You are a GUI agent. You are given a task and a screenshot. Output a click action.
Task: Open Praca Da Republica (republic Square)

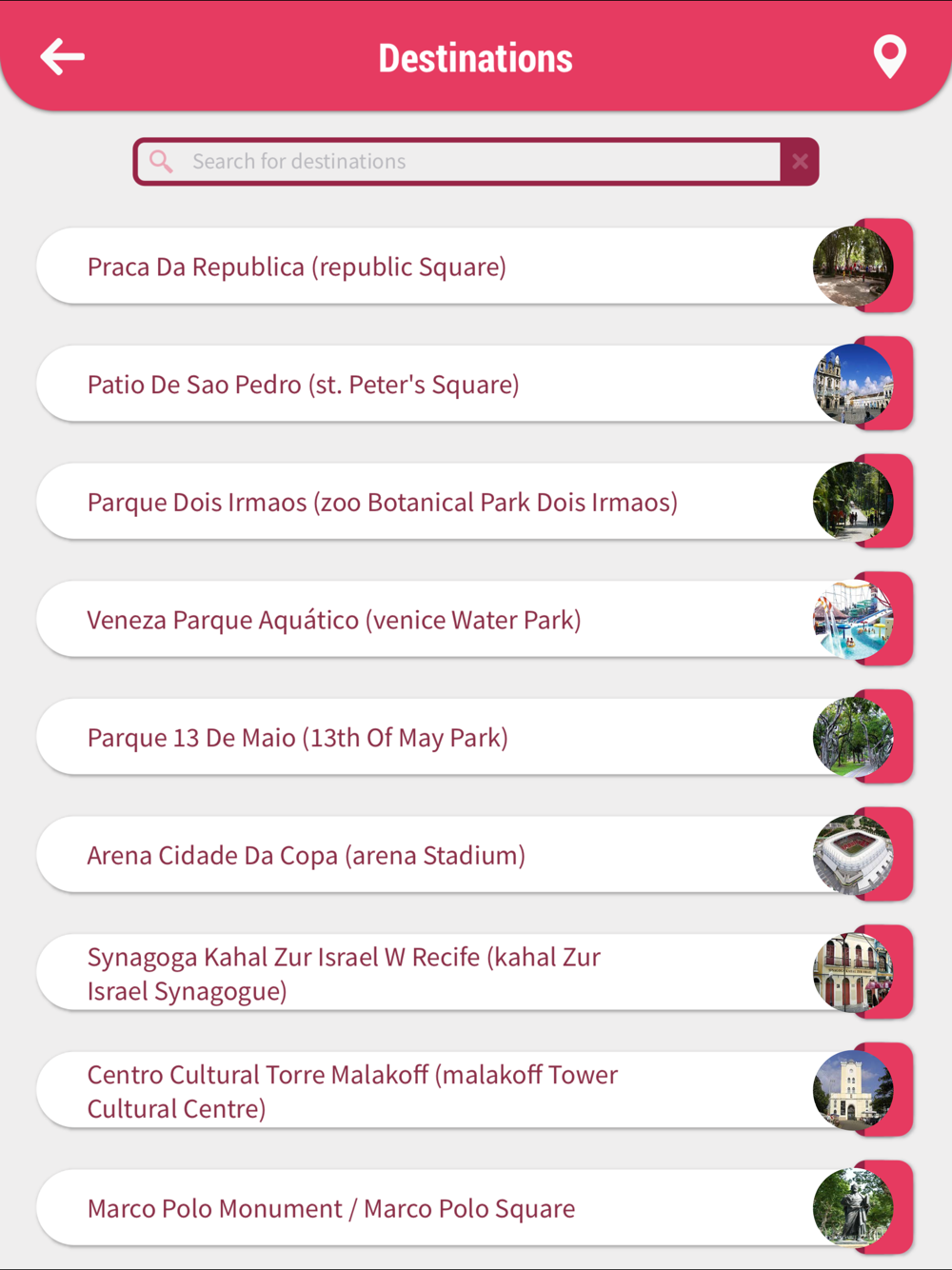coord(474,267)
